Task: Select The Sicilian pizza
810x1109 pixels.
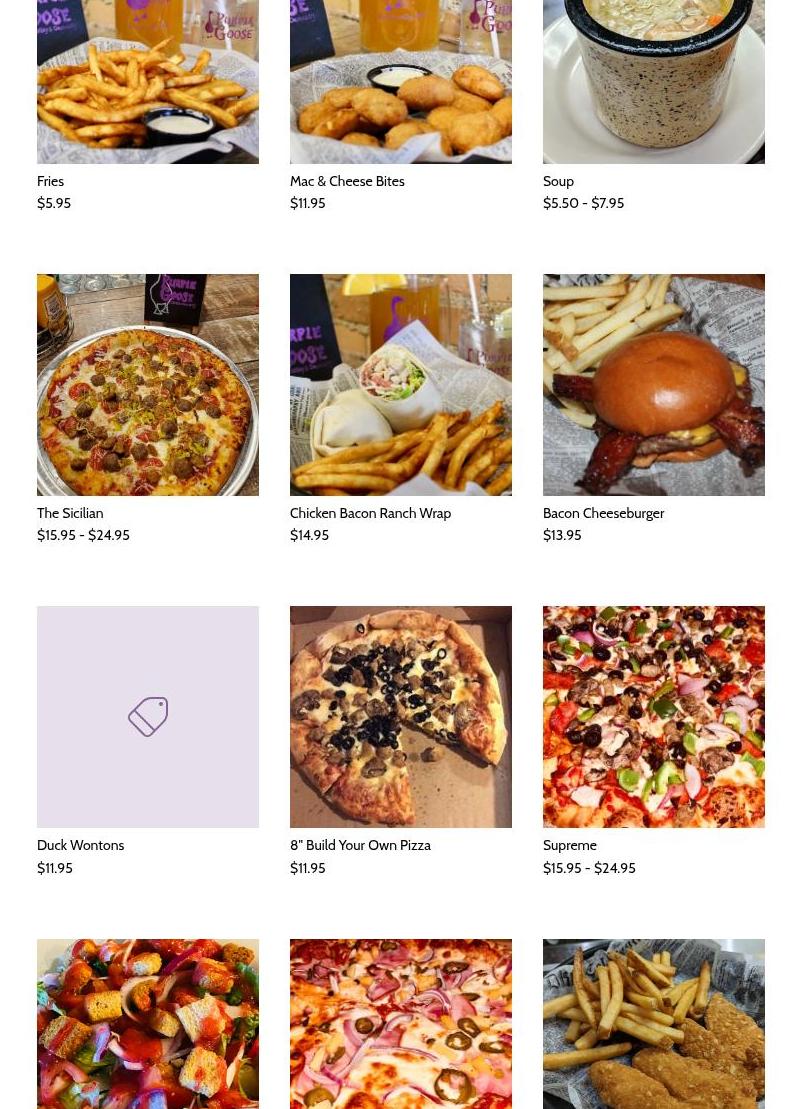Action: 147,385
